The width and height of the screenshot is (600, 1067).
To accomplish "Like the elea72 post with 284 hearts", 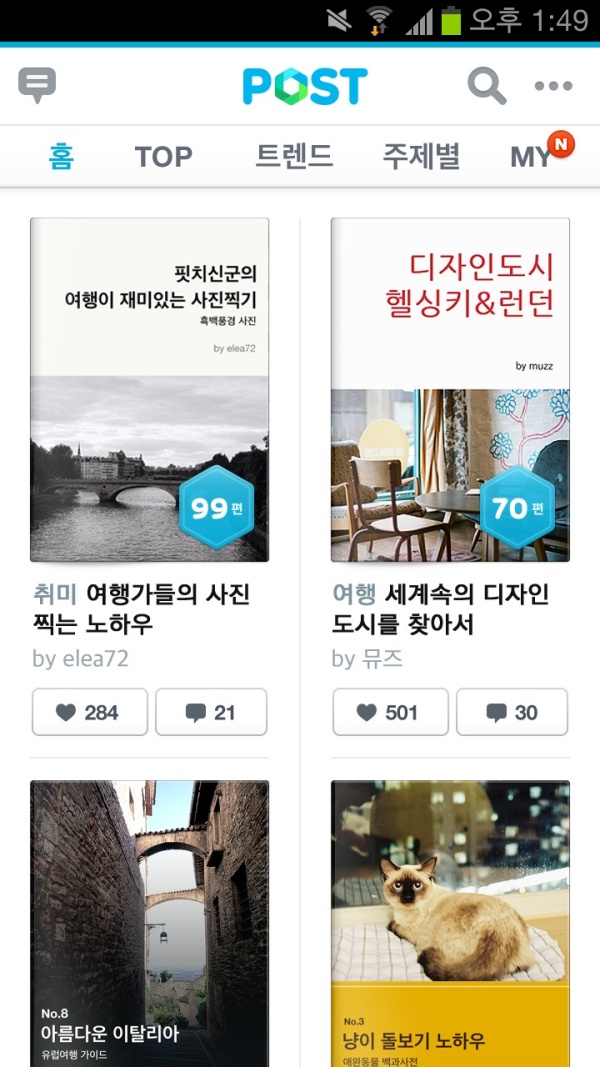I will (89, 712).
